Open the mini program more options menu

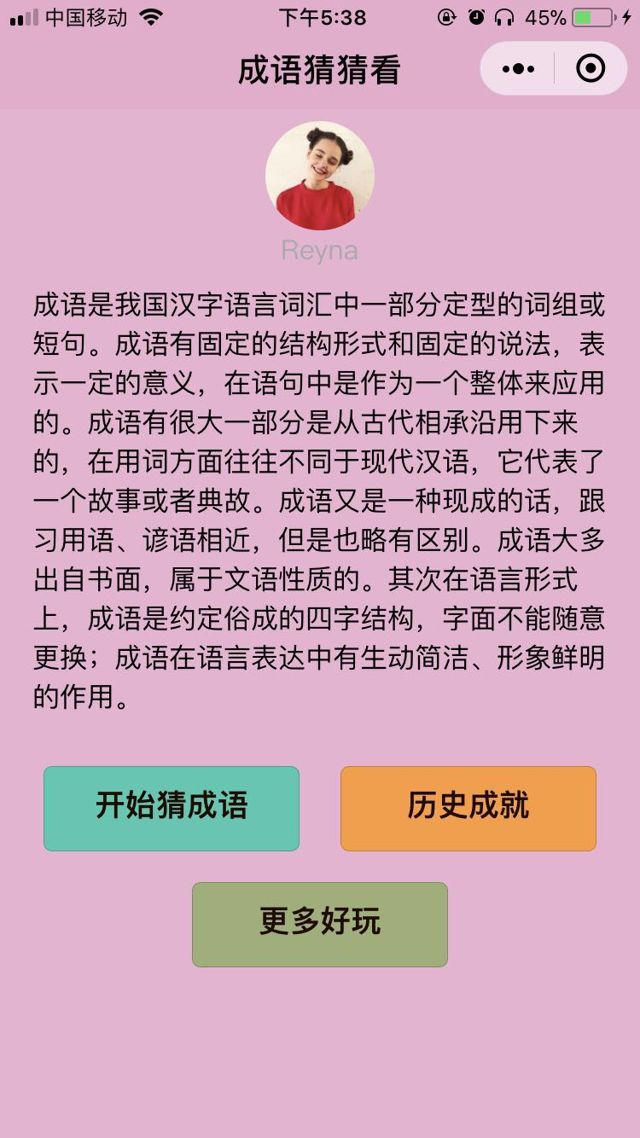519,69
